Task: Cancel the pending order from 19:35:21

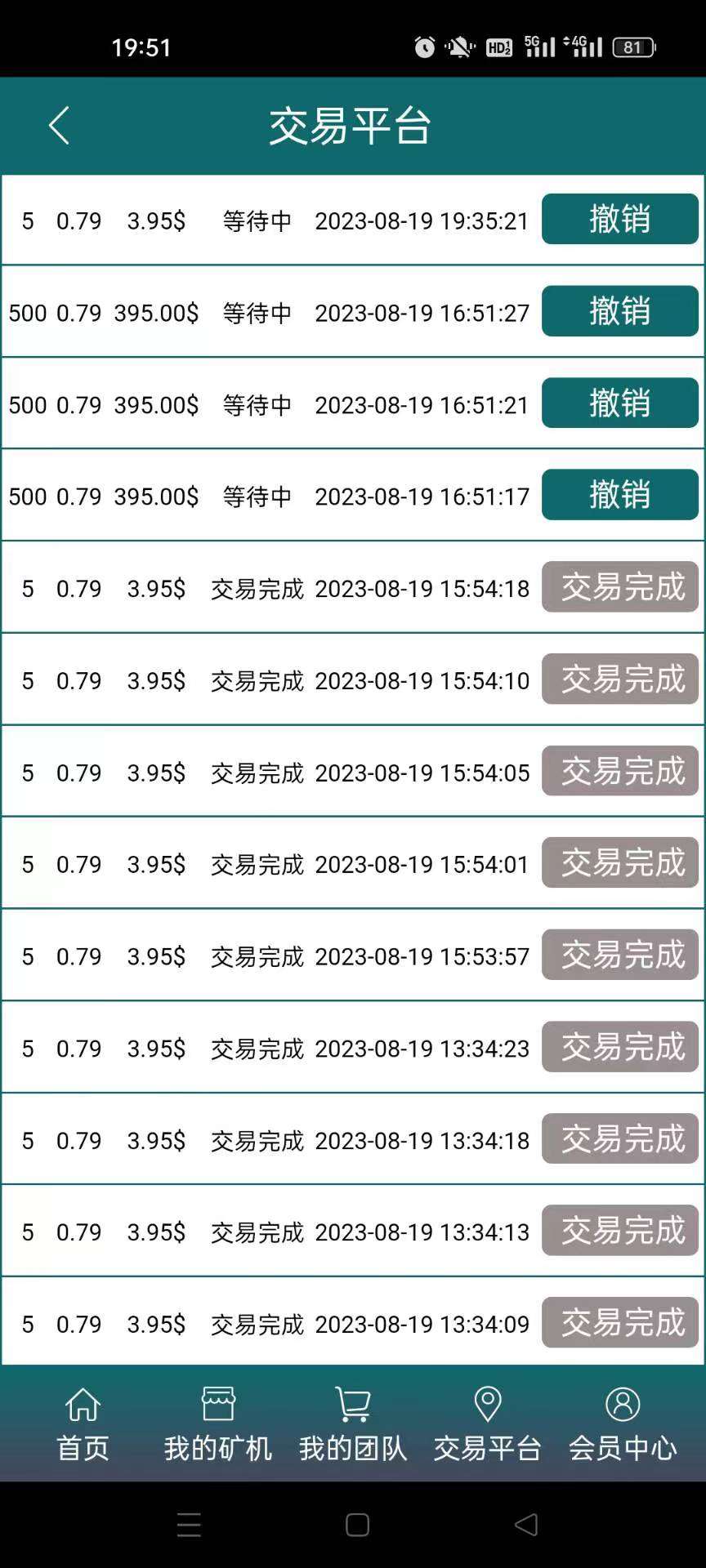Action: (x=619, y=219)
